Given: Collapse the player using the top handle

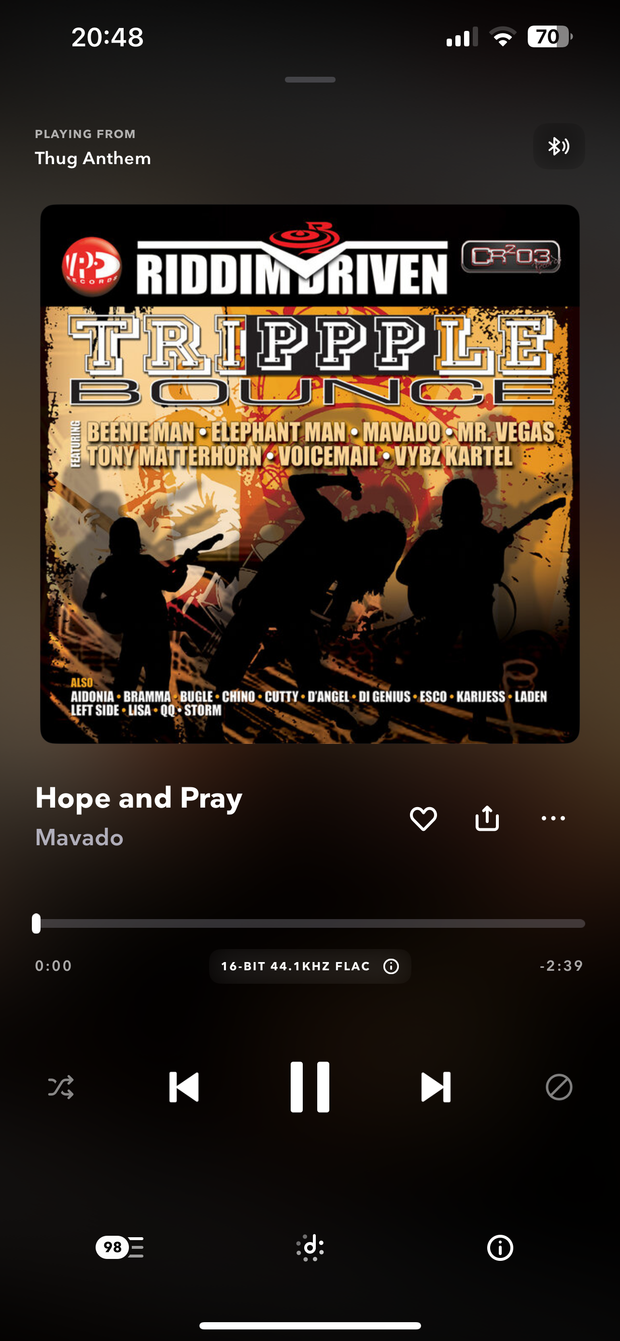Looking at the screenshot, I should (x=310, y=79).
